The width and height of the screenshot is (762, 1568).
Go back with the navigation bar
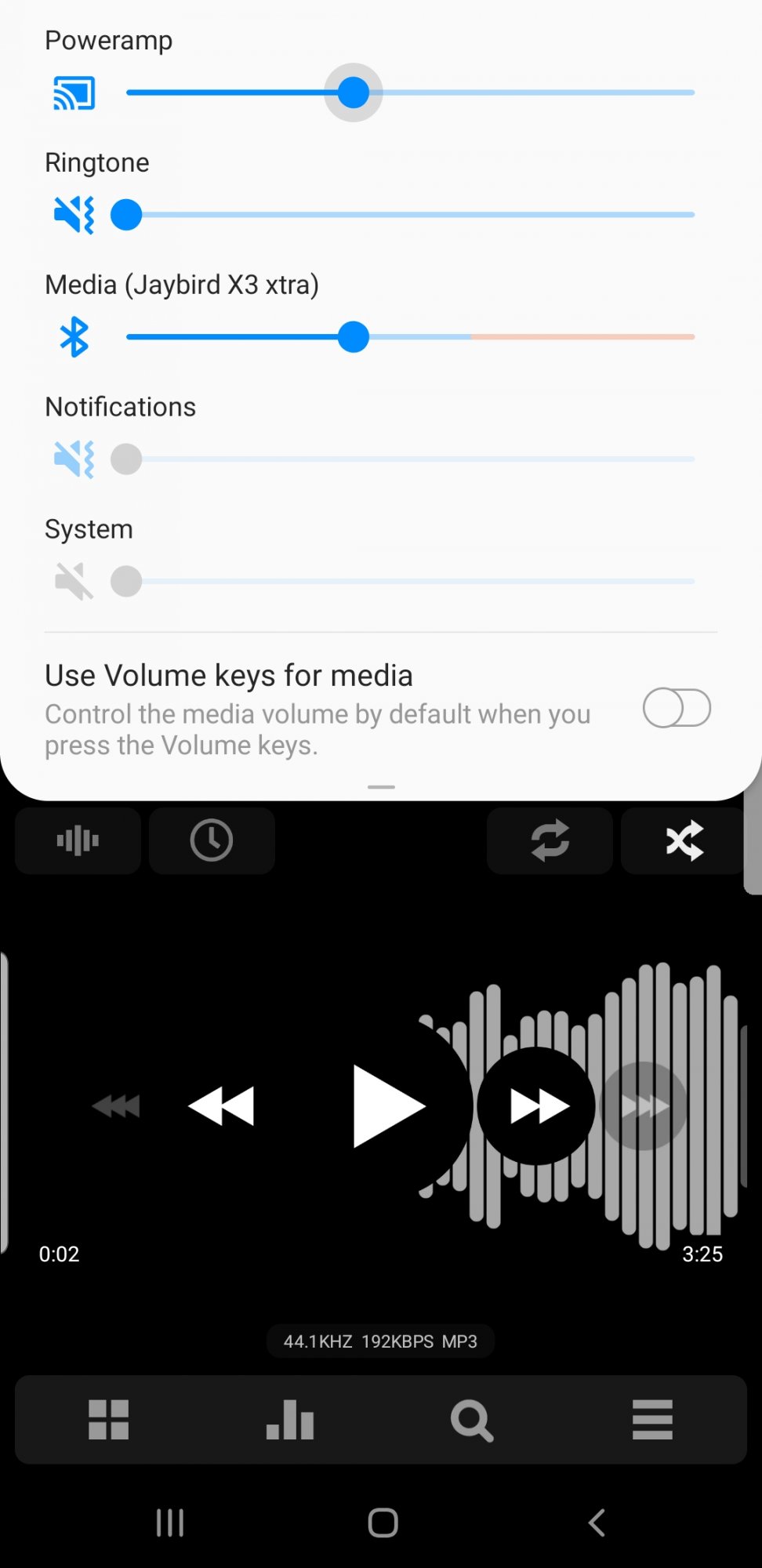(597, 1523)
